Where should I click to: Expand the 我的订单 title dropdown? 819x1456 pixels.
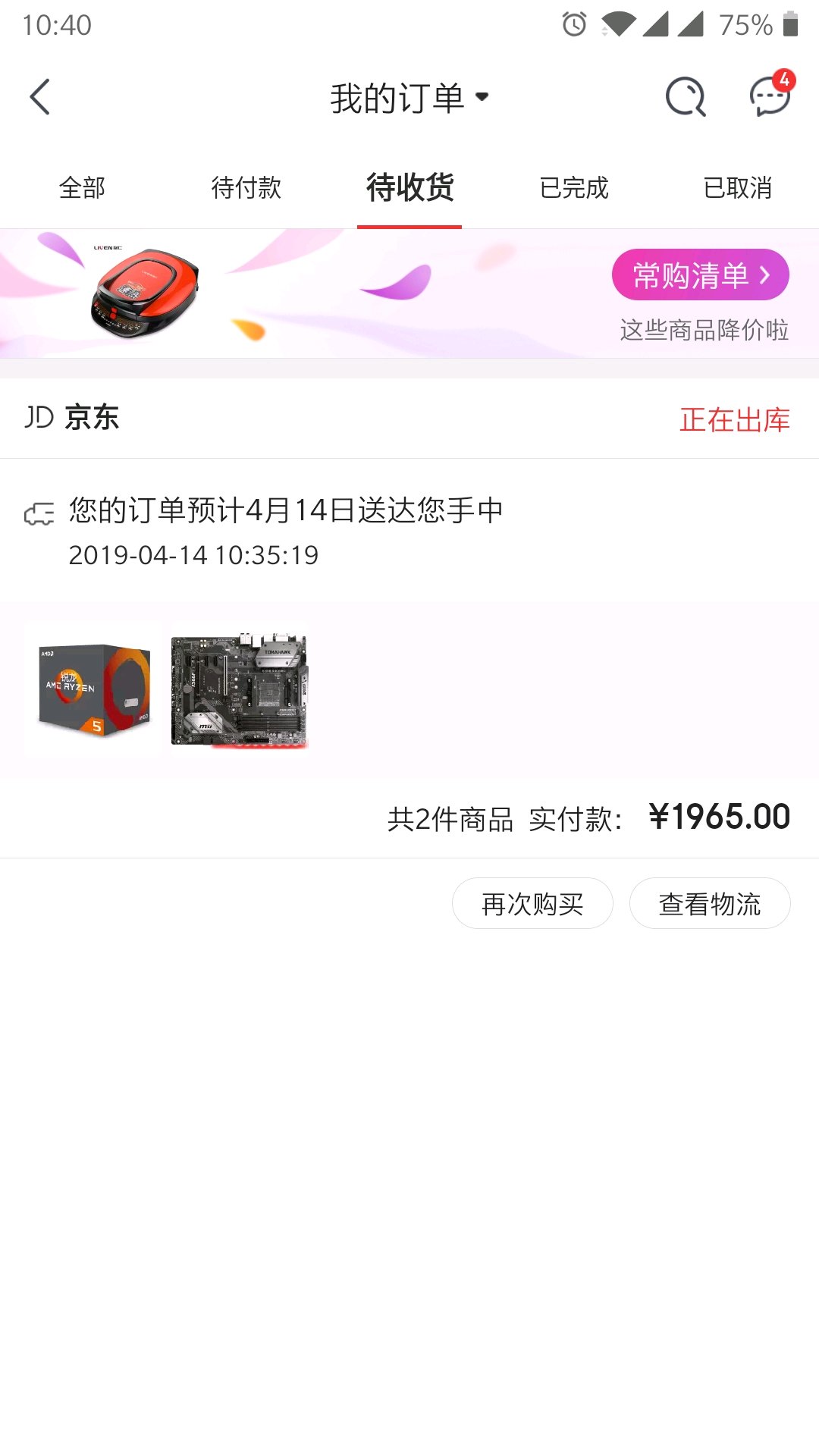point(409,98)
